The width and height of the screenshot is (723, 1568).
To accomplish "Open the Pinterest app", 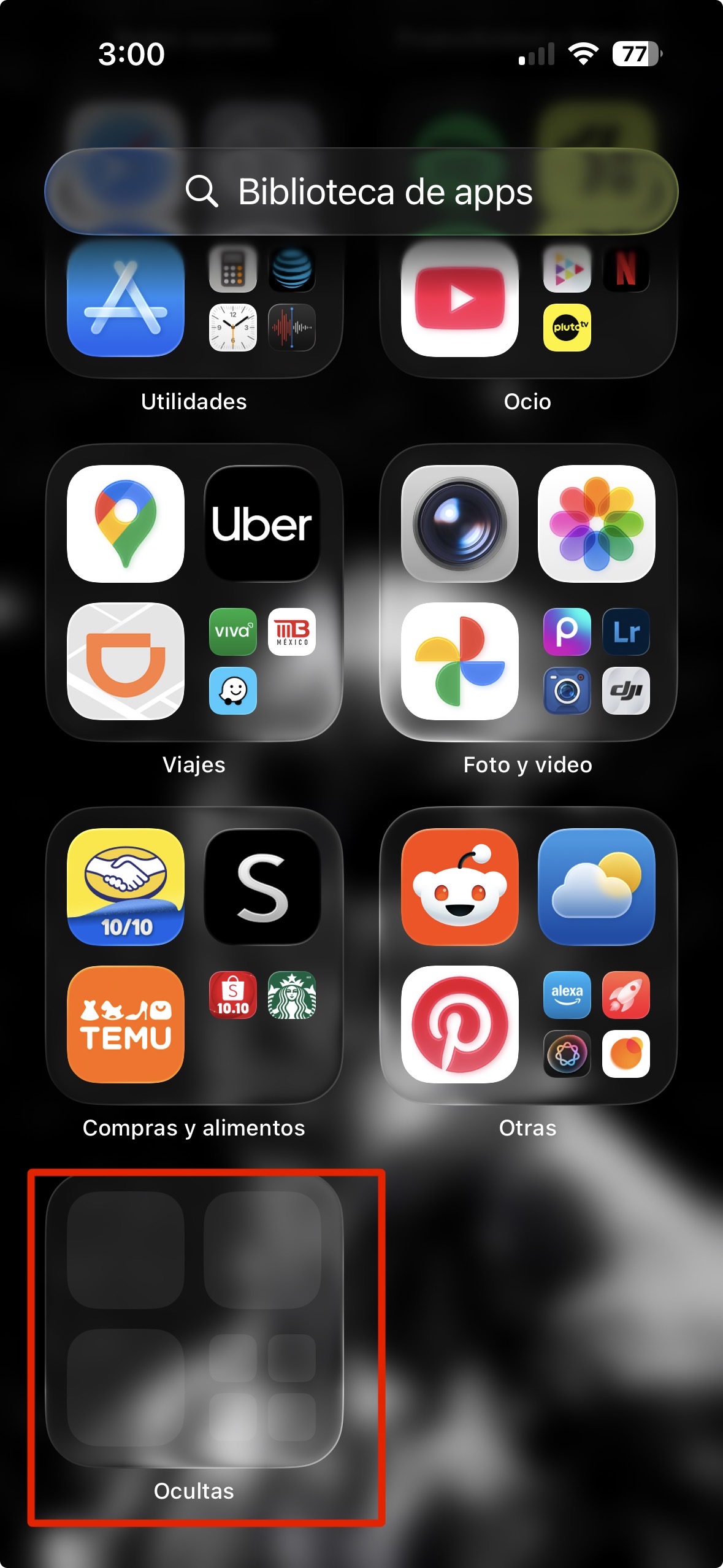I will pyautogui.click(x=460, y=1024).
